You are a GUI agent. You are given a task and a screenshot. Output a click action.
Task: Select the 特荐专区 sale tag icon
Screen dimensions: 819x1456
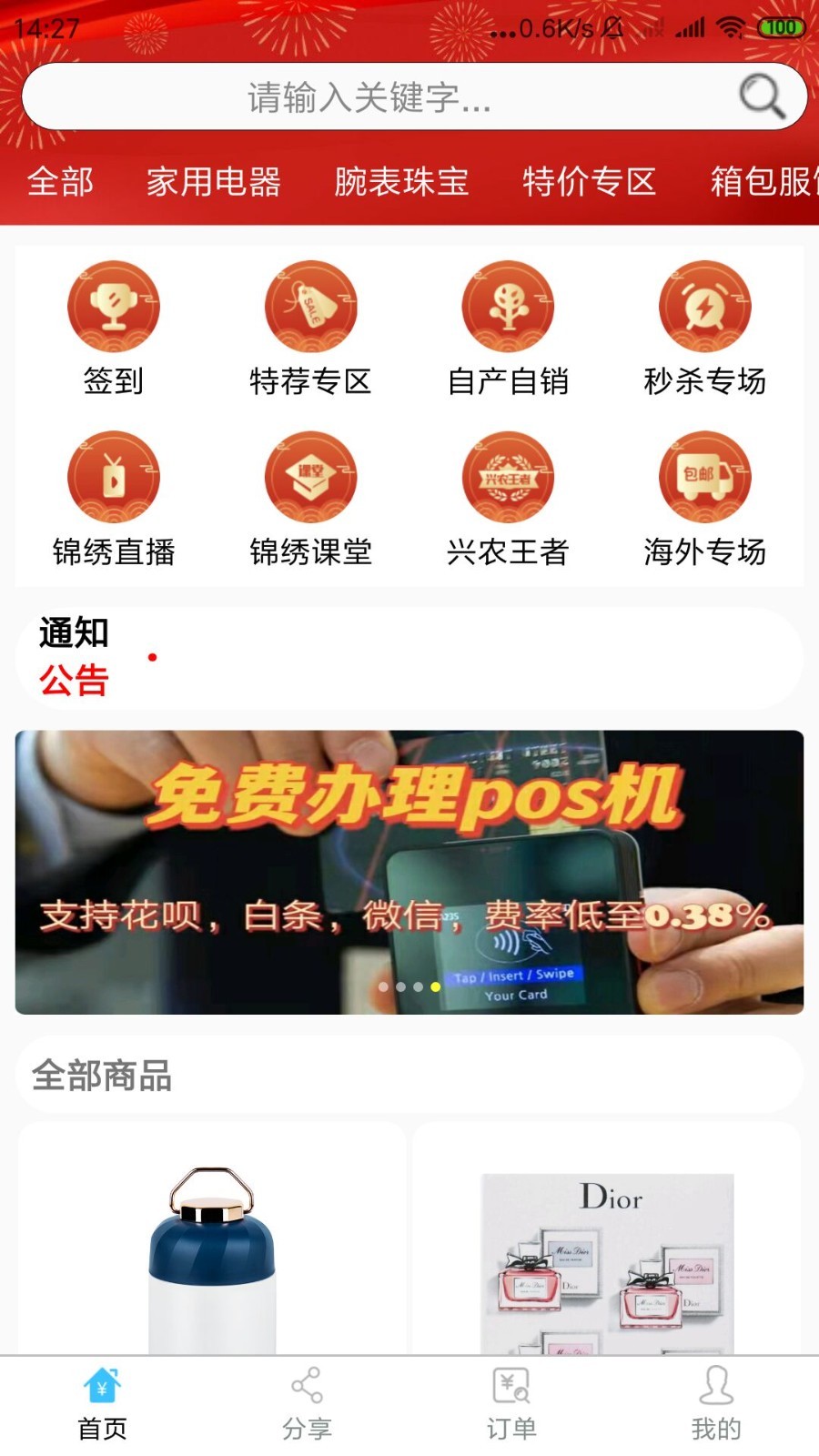click(x=311, y=306)
